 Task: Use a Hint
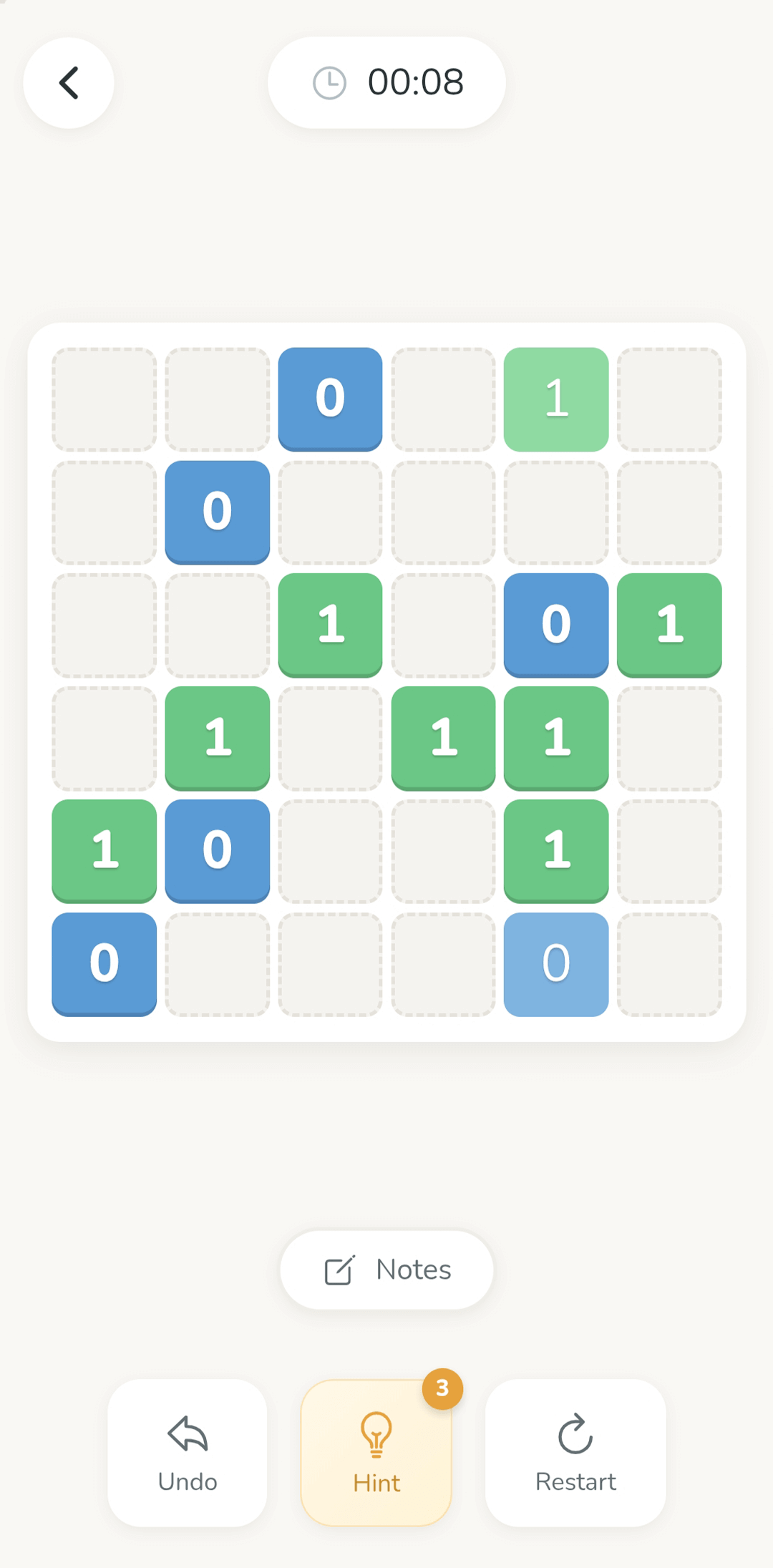click(376, 1453)
